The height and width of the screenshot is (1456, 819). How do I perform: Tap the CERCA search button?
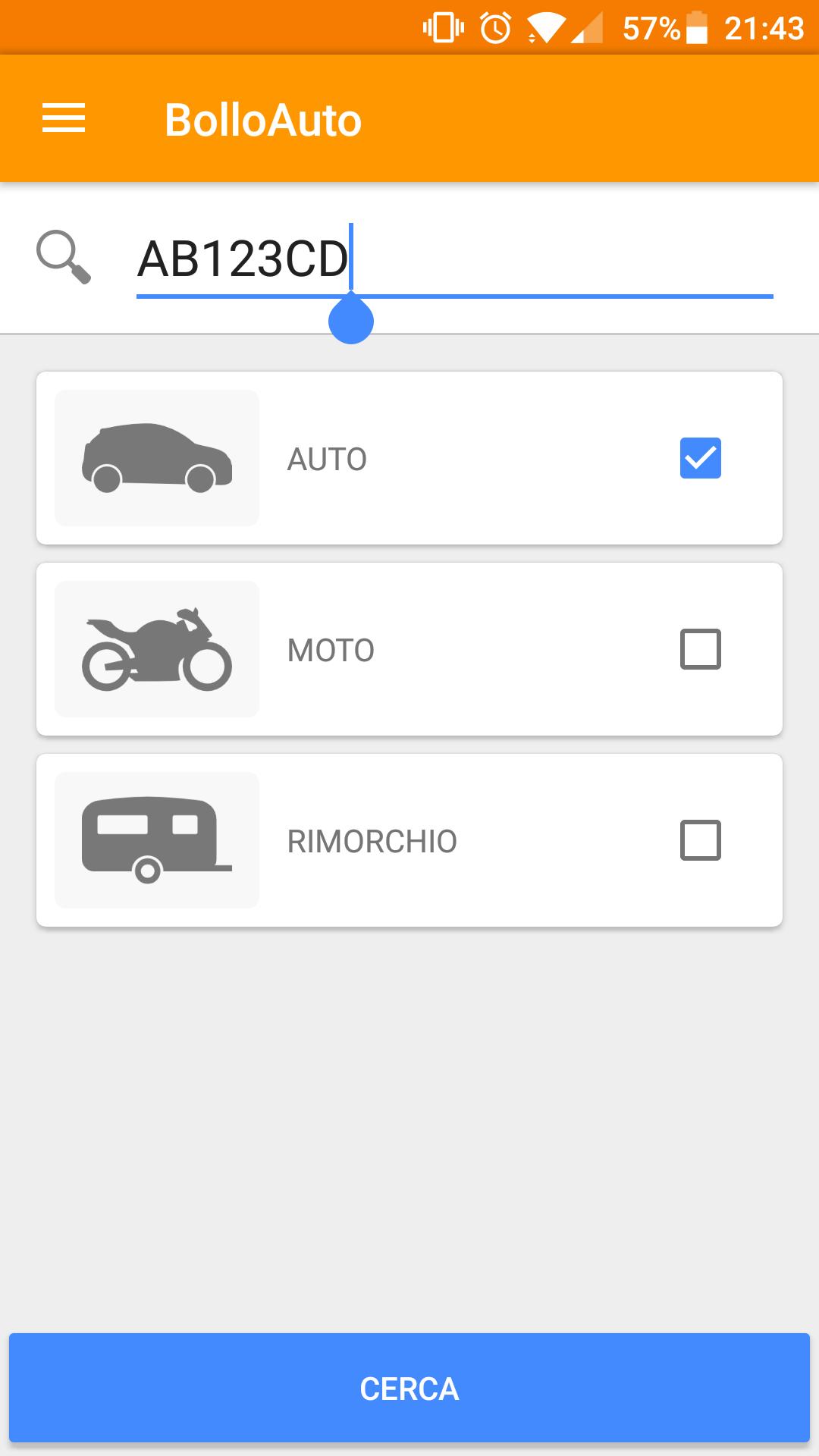point(409,1389)
